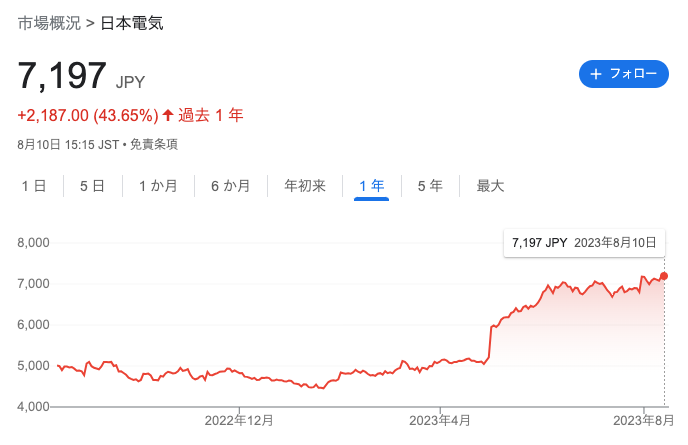This screenshot has height=445, width=688.
Task: Follow this stock with フォロー button
Action: point(623,74)
